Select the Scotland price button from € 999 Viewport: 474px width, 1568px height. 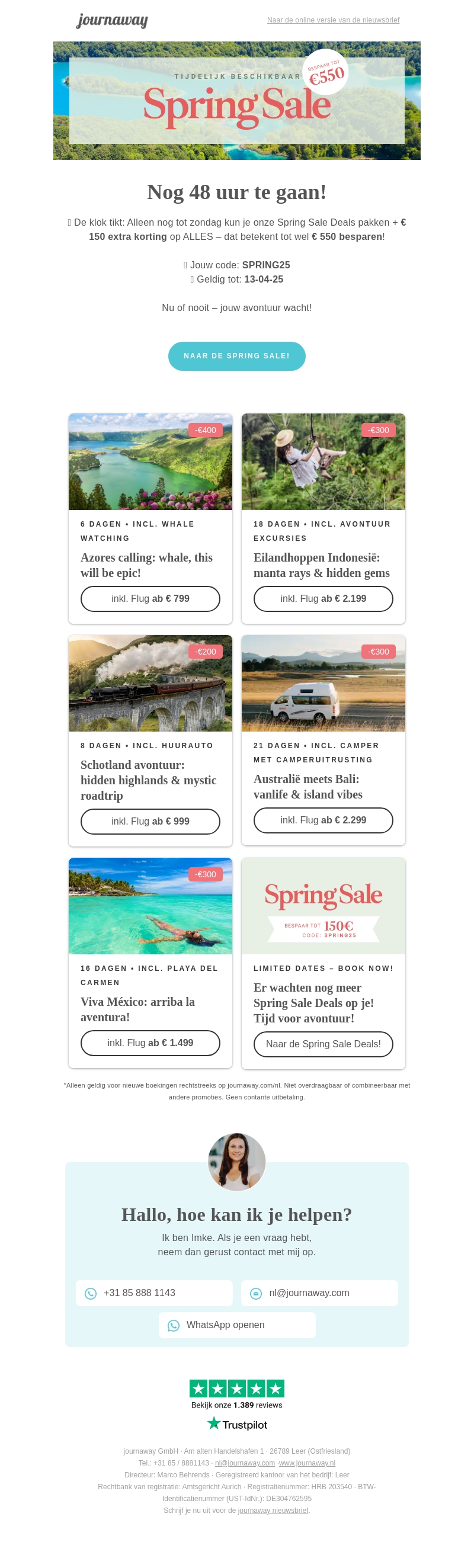pyautogui.click(x=150, y=821)
